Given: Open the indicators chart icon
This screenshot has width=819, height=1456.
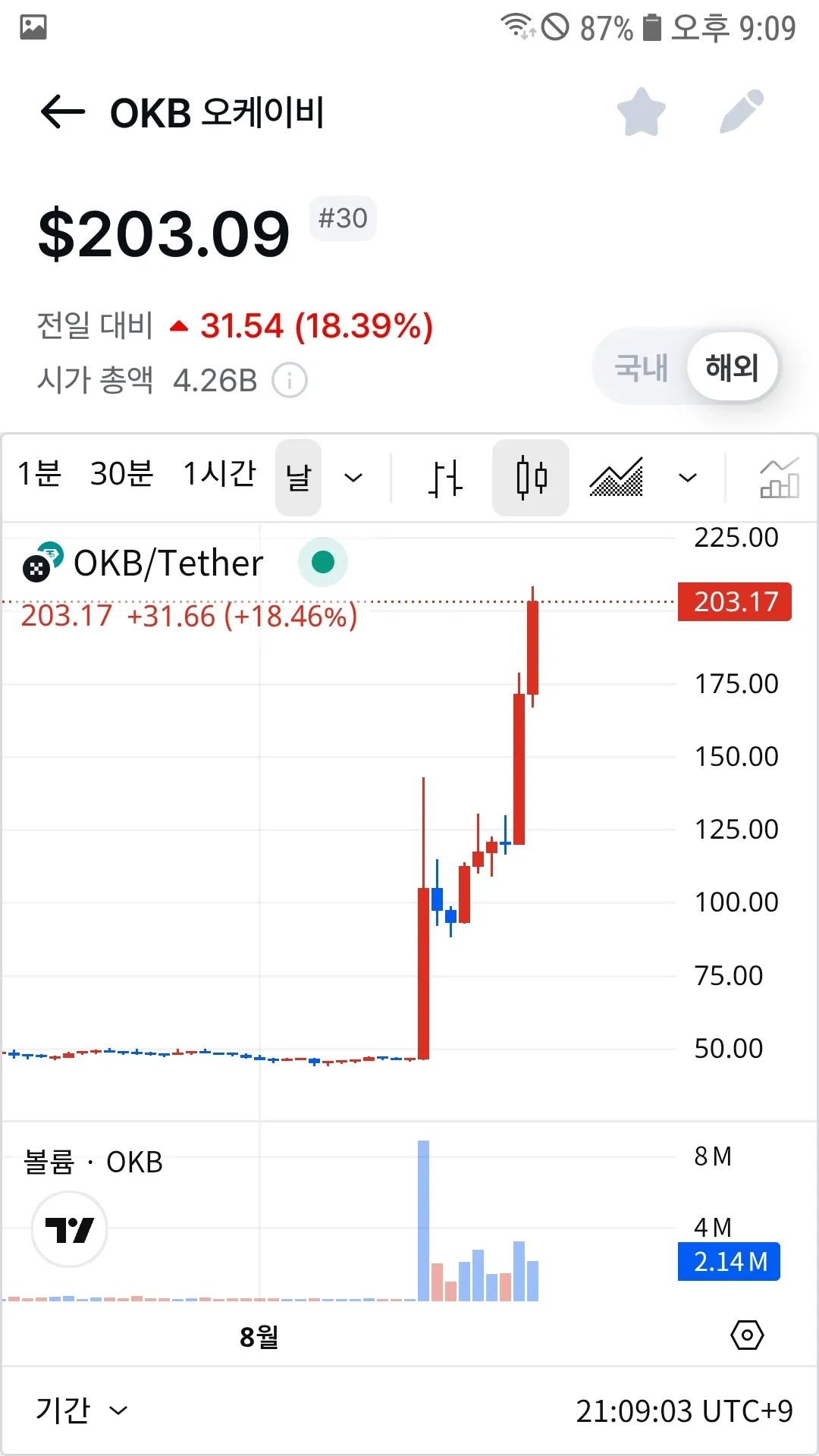Looking at the screenshot, I should pos(779,478).
